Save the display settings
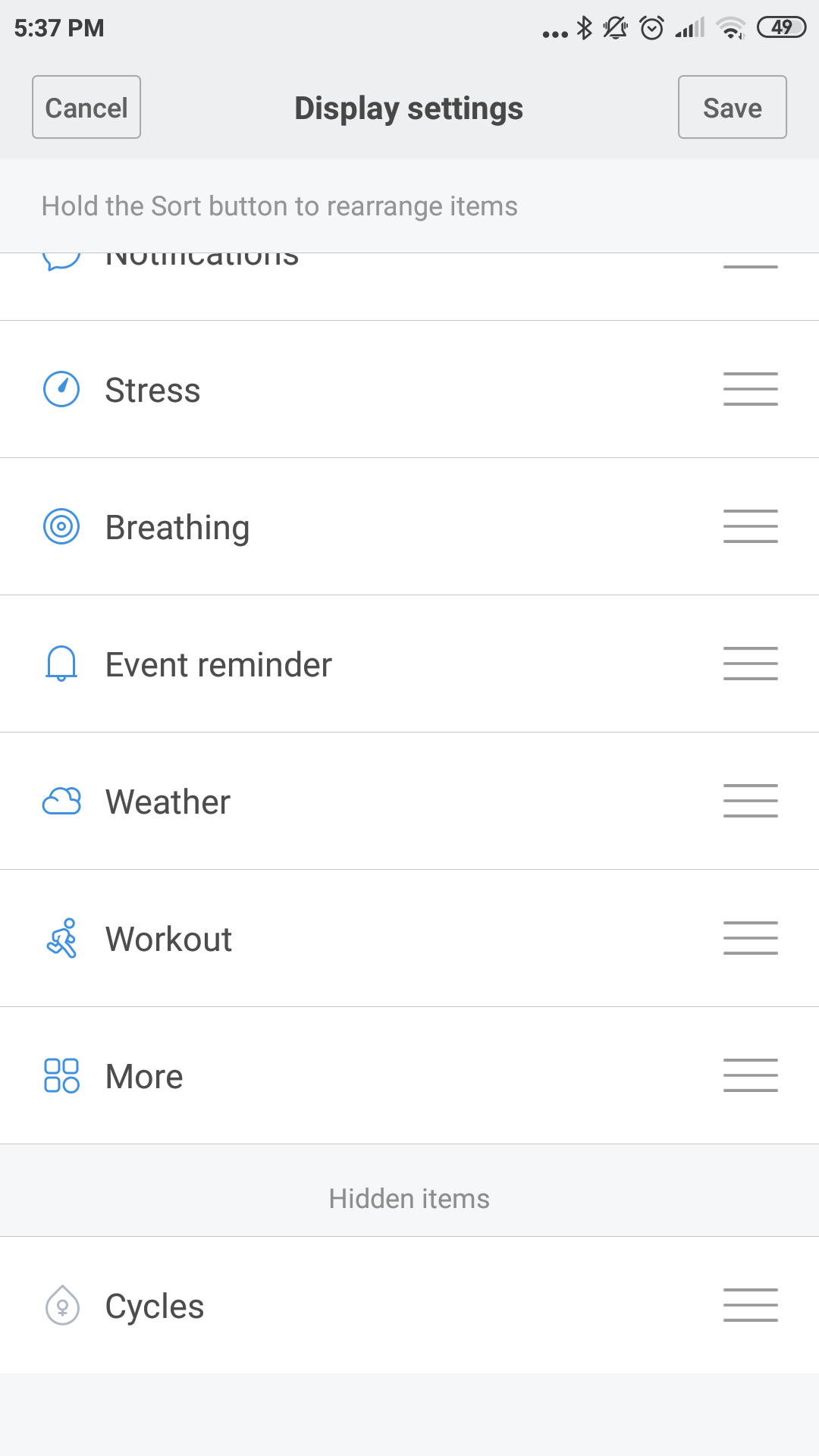 click(732, 107)
